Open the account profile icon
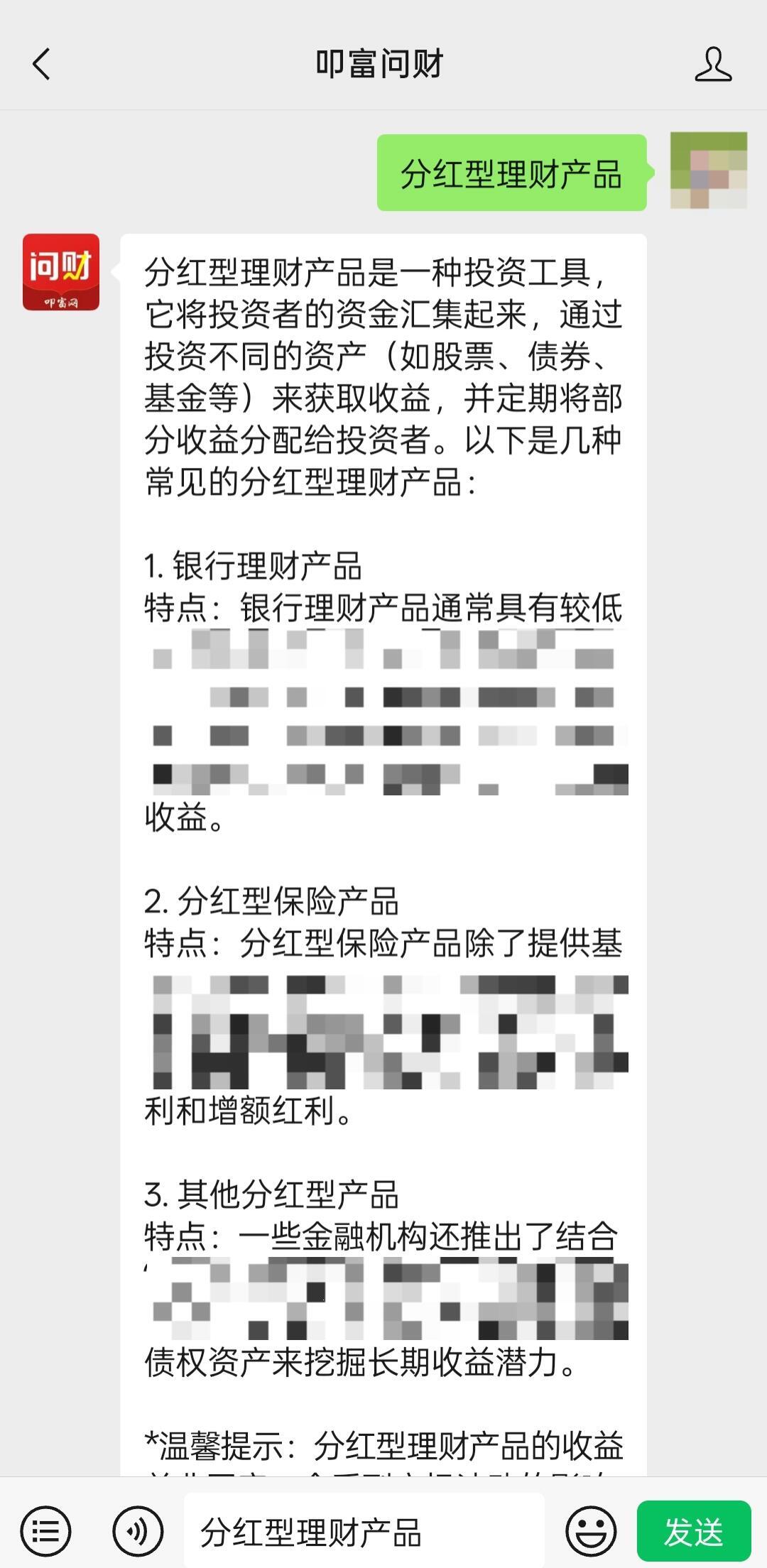This screenshot has height=1568, width=767. (713, 65)
